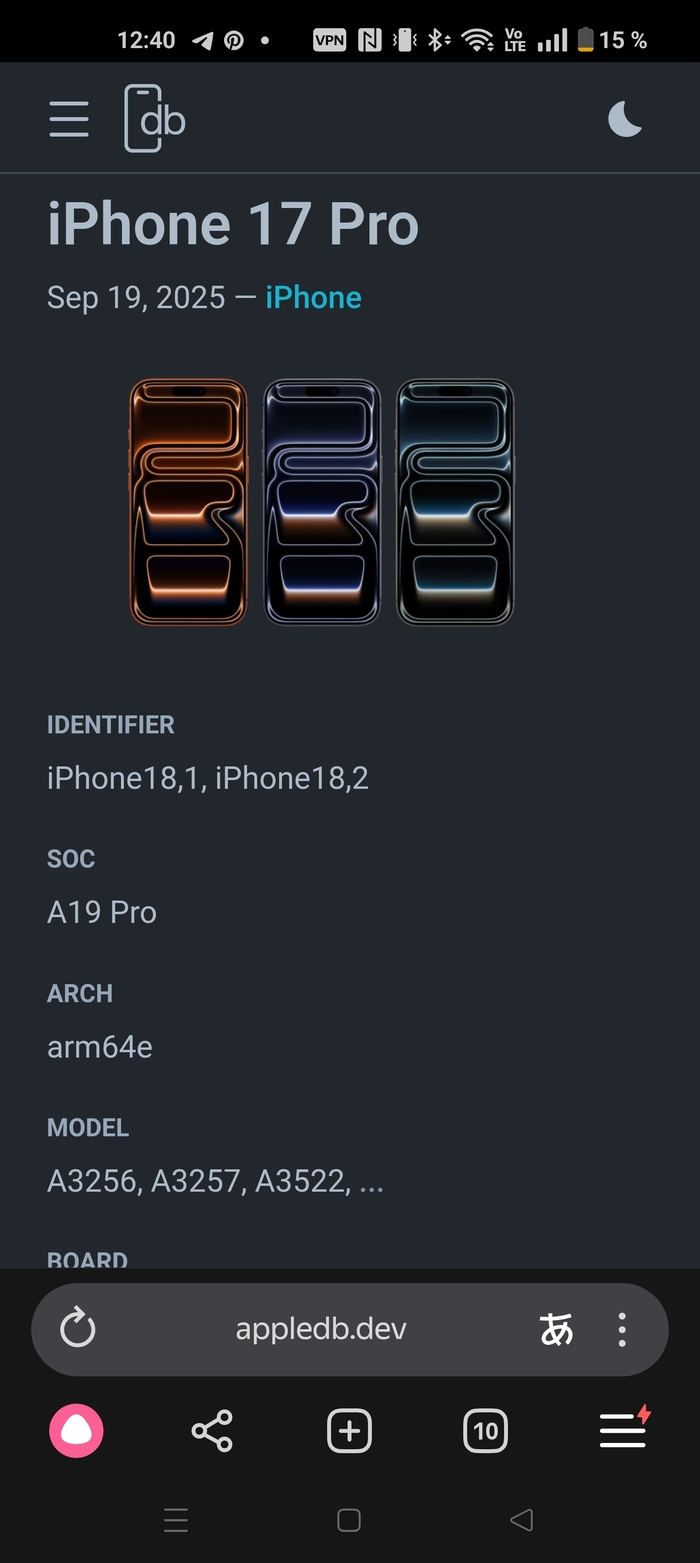700x1563 pixels.
Task: Go back with system back button
Action: coord(521,1520)
